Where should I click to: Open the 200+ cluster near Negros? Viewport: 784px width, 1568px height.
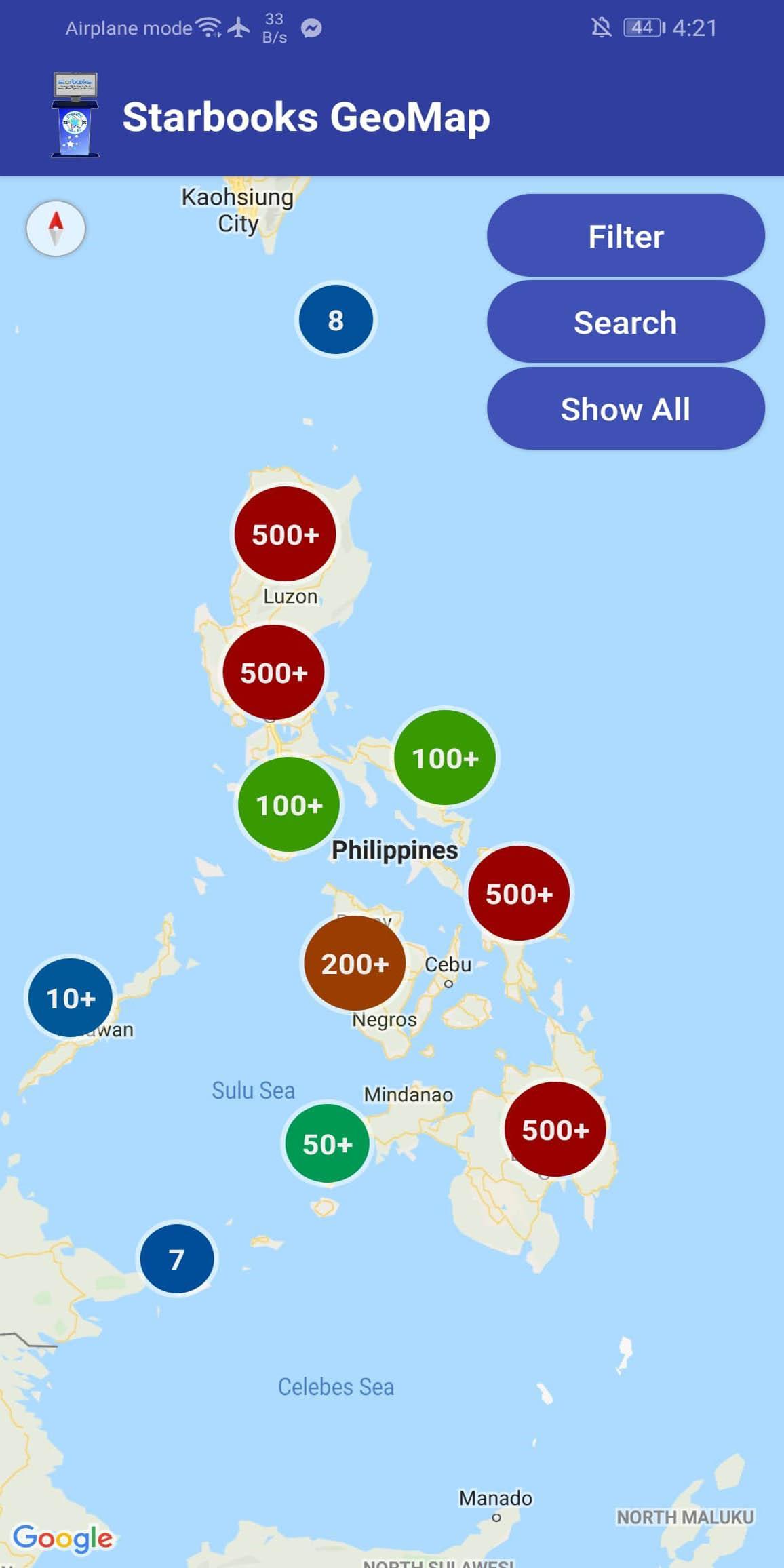pos(354,964)
